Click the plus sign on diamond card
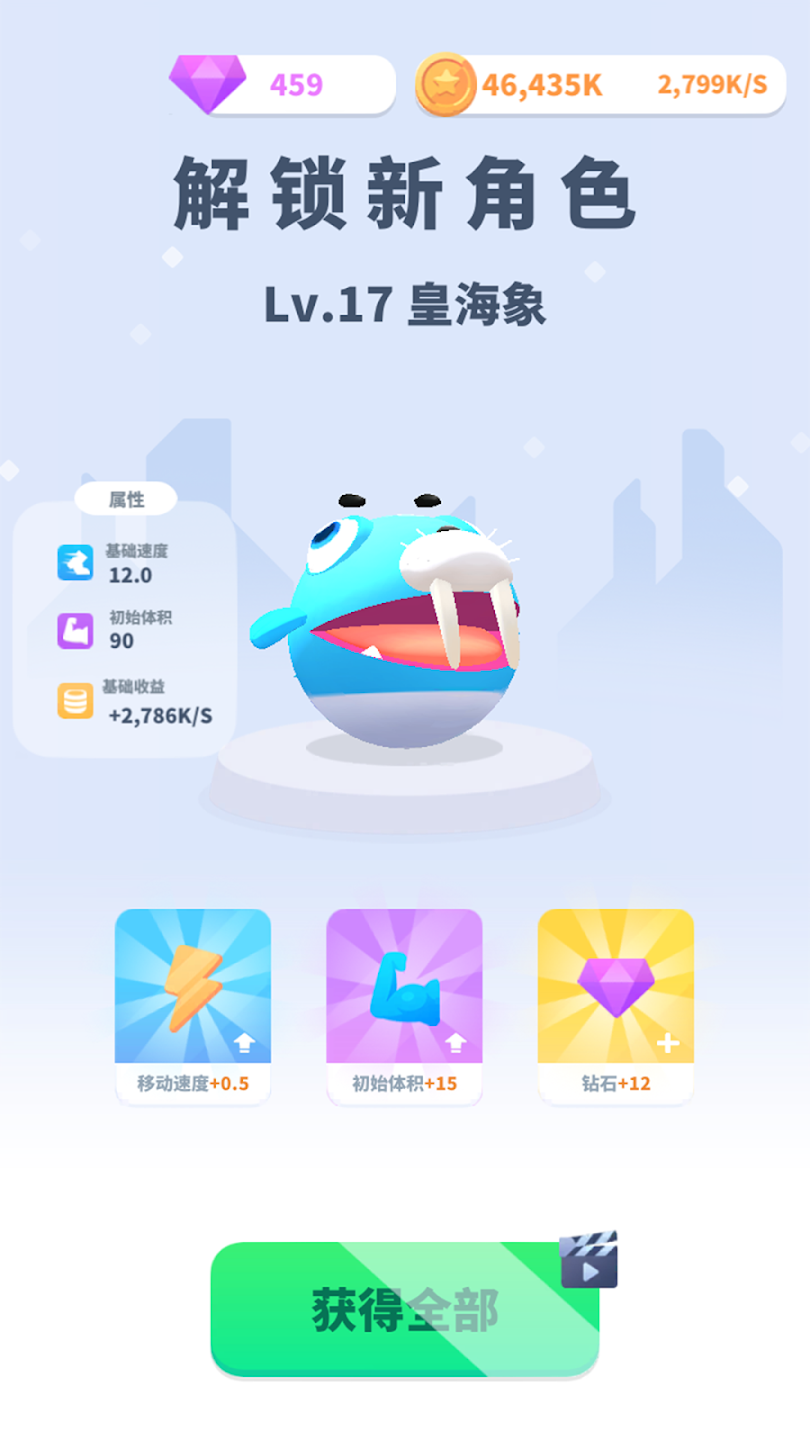Viewport: 810px width, 1440px height. [x=668, y=1042]
